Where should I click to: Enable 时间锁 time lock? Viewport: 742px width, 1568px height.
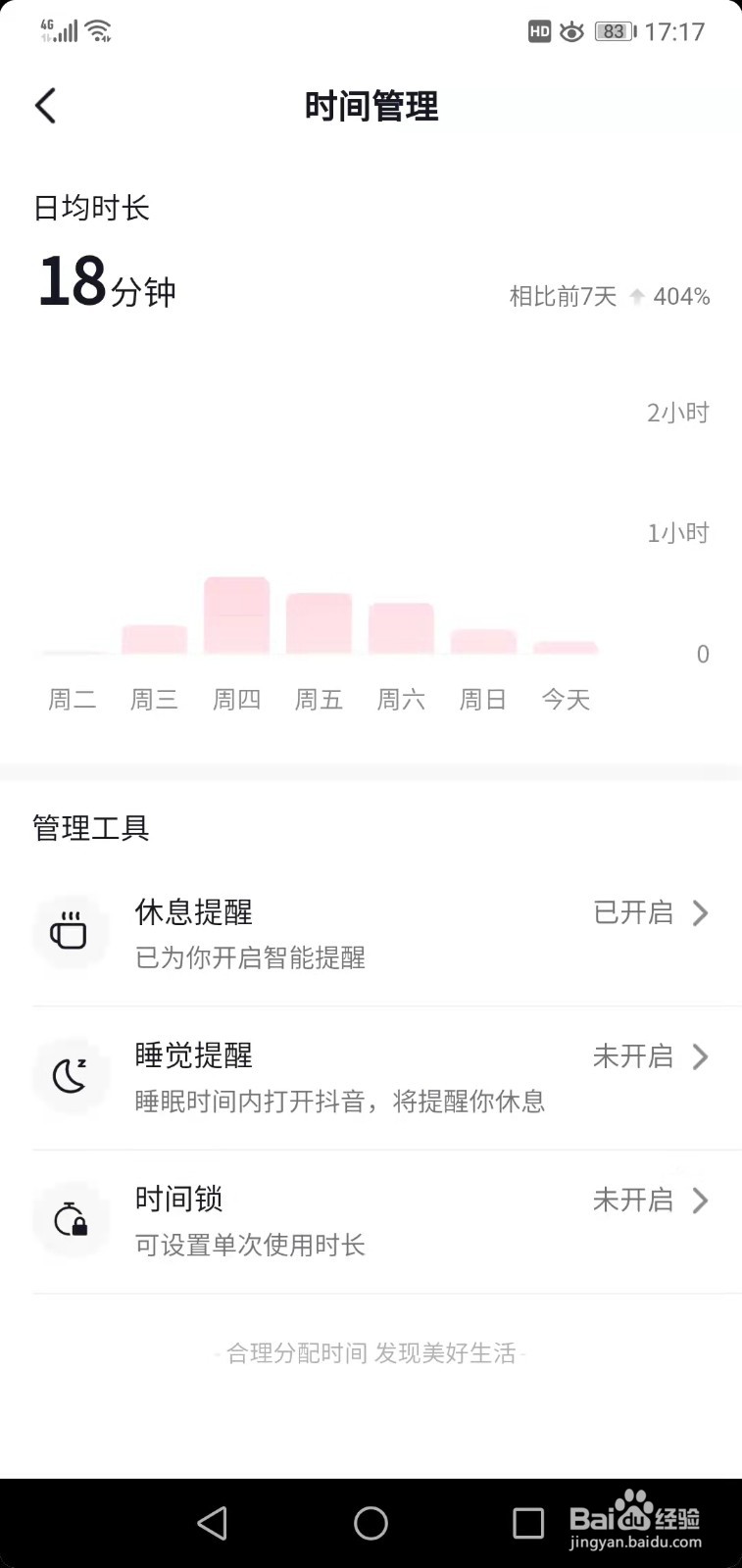(x=632, y=1200)
